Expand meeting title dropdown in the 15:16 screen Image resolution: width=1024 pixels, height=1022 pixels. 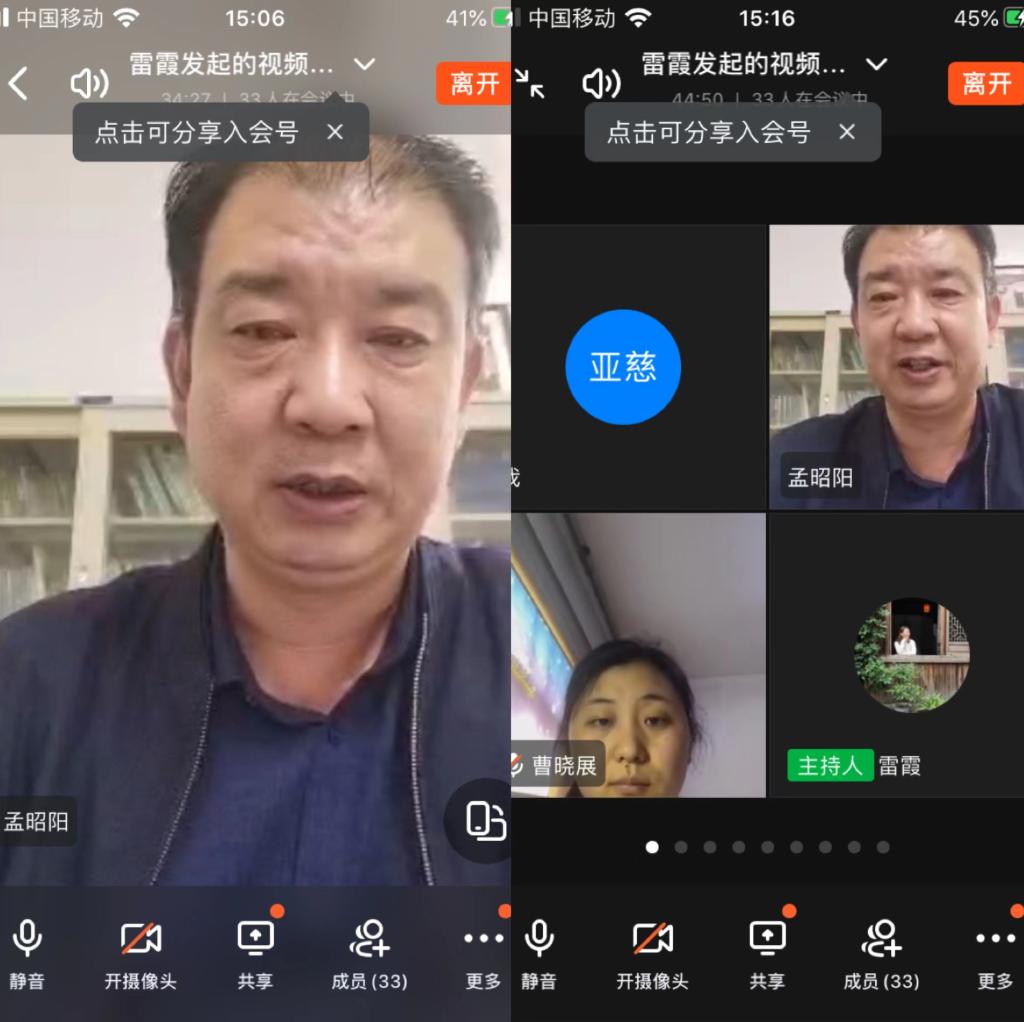[877, 65]
